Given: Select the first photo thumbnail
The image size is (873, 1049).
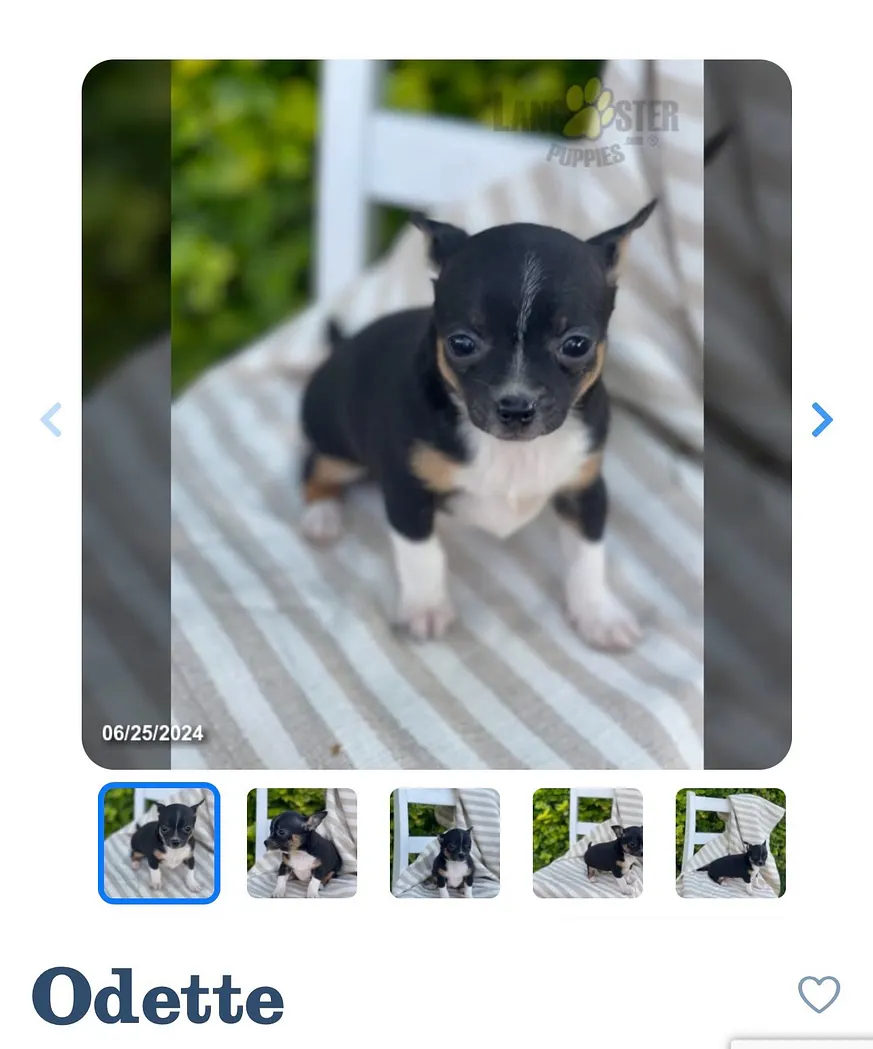Looking at the screenshot, I should pos(159,843).
